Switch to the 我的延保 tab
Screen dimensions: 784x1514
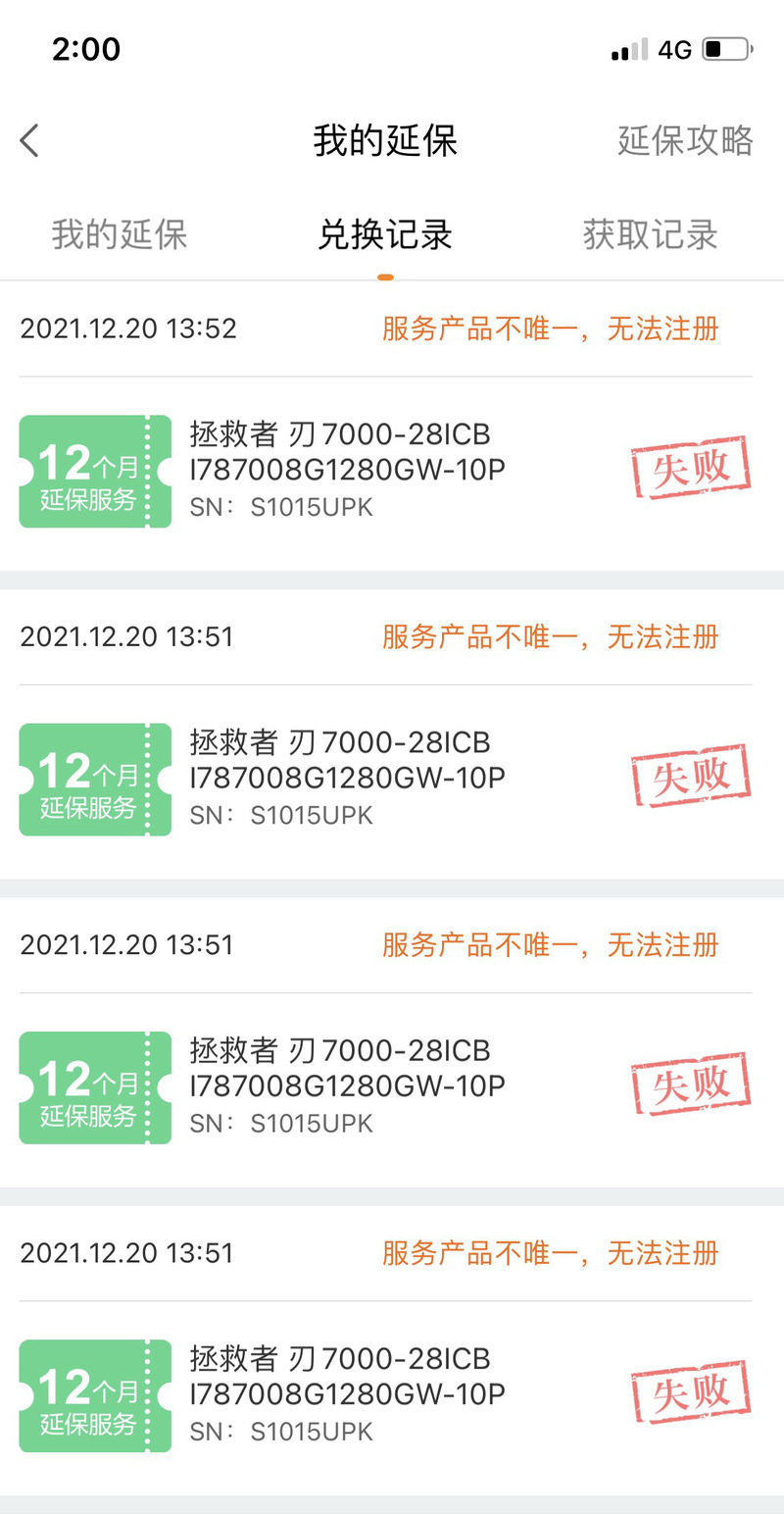coord(120,235)
